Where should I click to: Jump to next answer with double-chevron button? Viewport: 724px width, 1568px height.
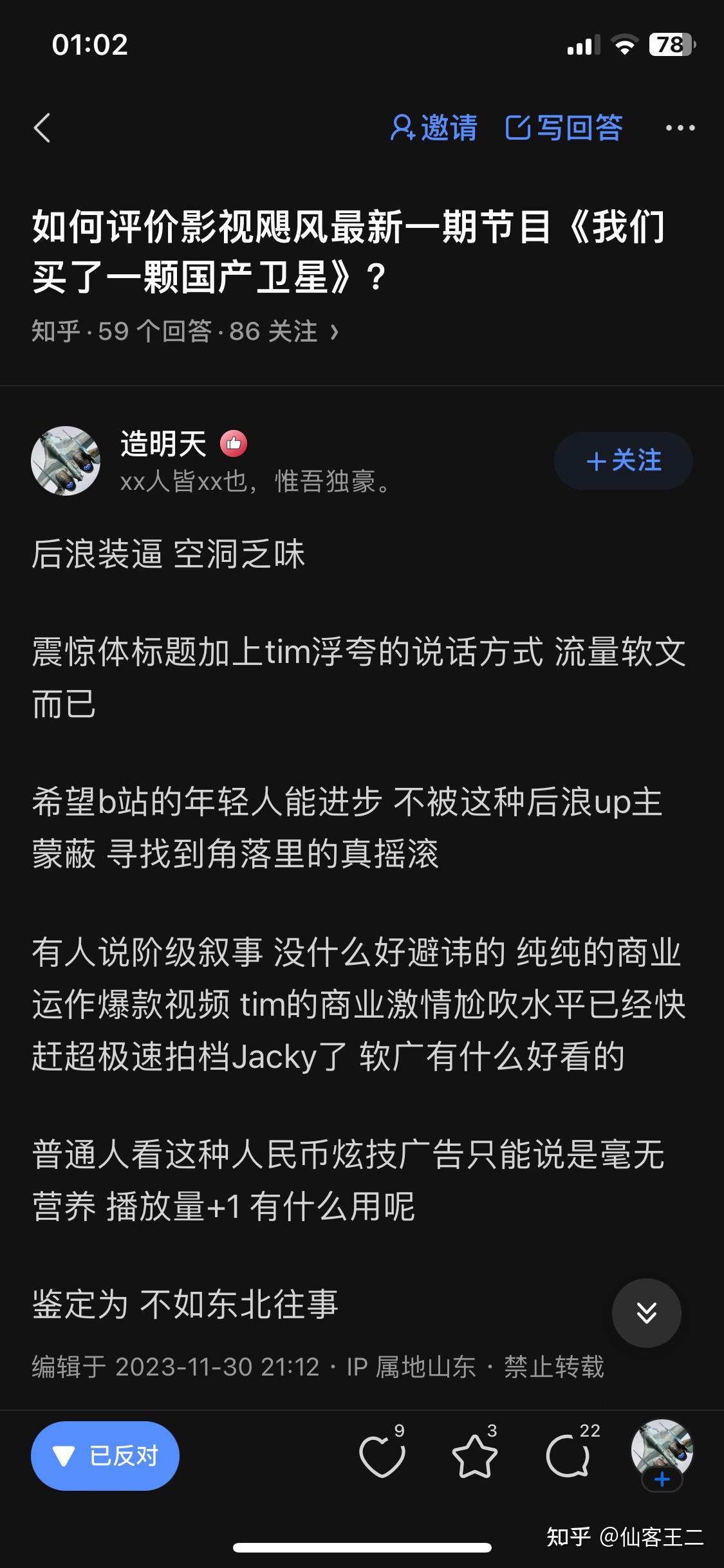[646, 1313]
